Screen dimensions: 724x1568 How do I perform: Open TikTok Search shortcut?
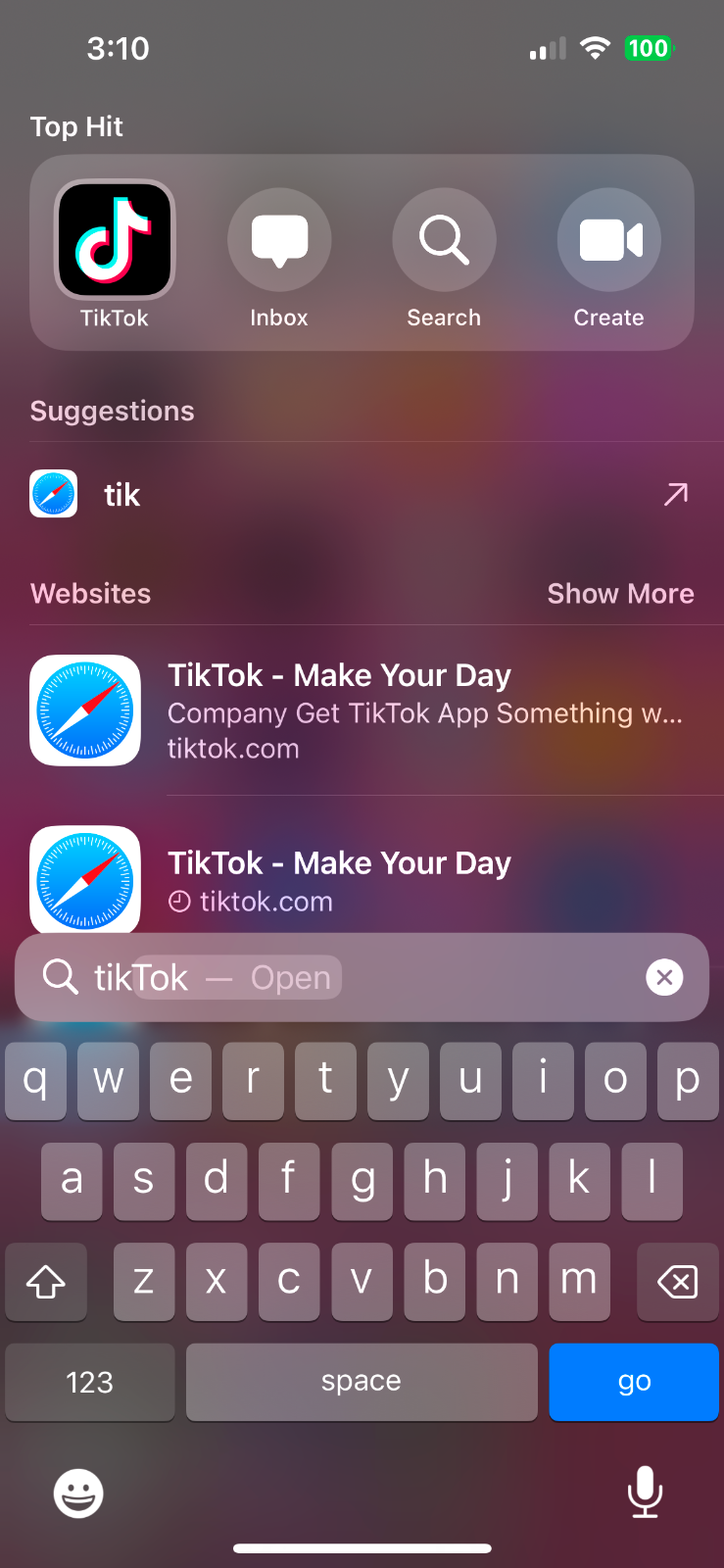444,240
